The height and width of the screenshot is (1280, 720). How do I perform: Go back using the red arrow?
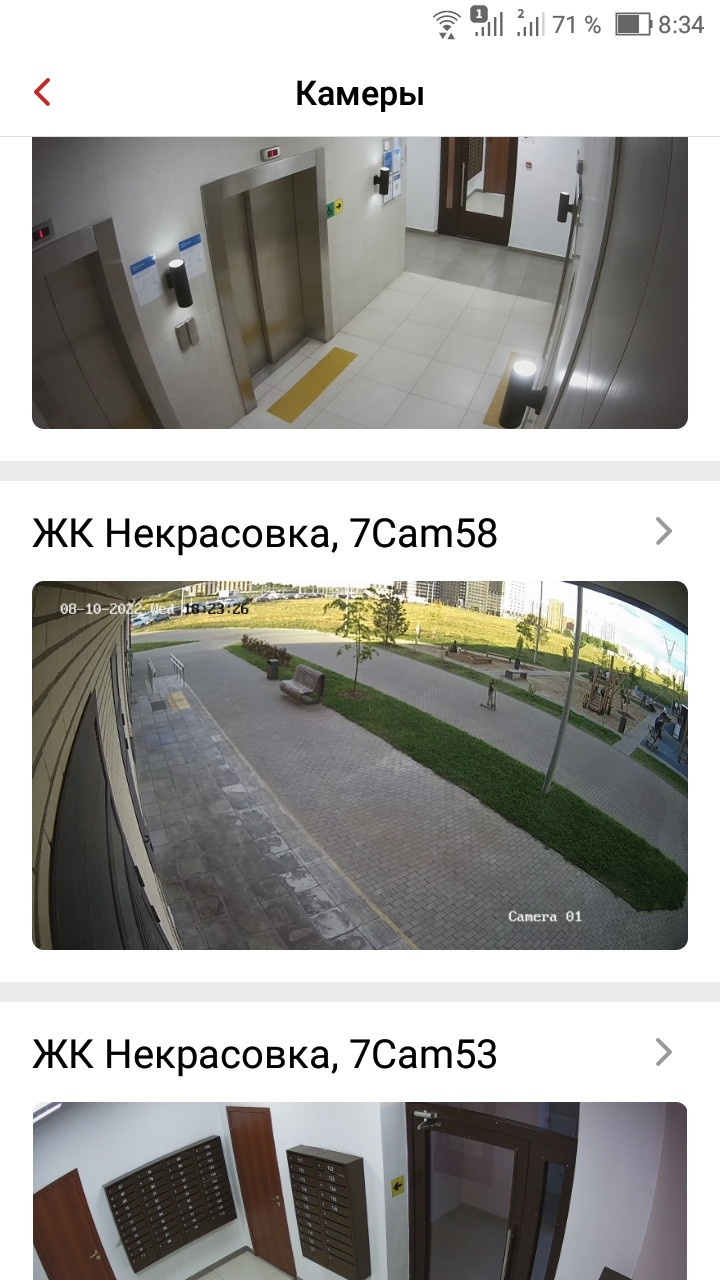click(x=42, y=93)
